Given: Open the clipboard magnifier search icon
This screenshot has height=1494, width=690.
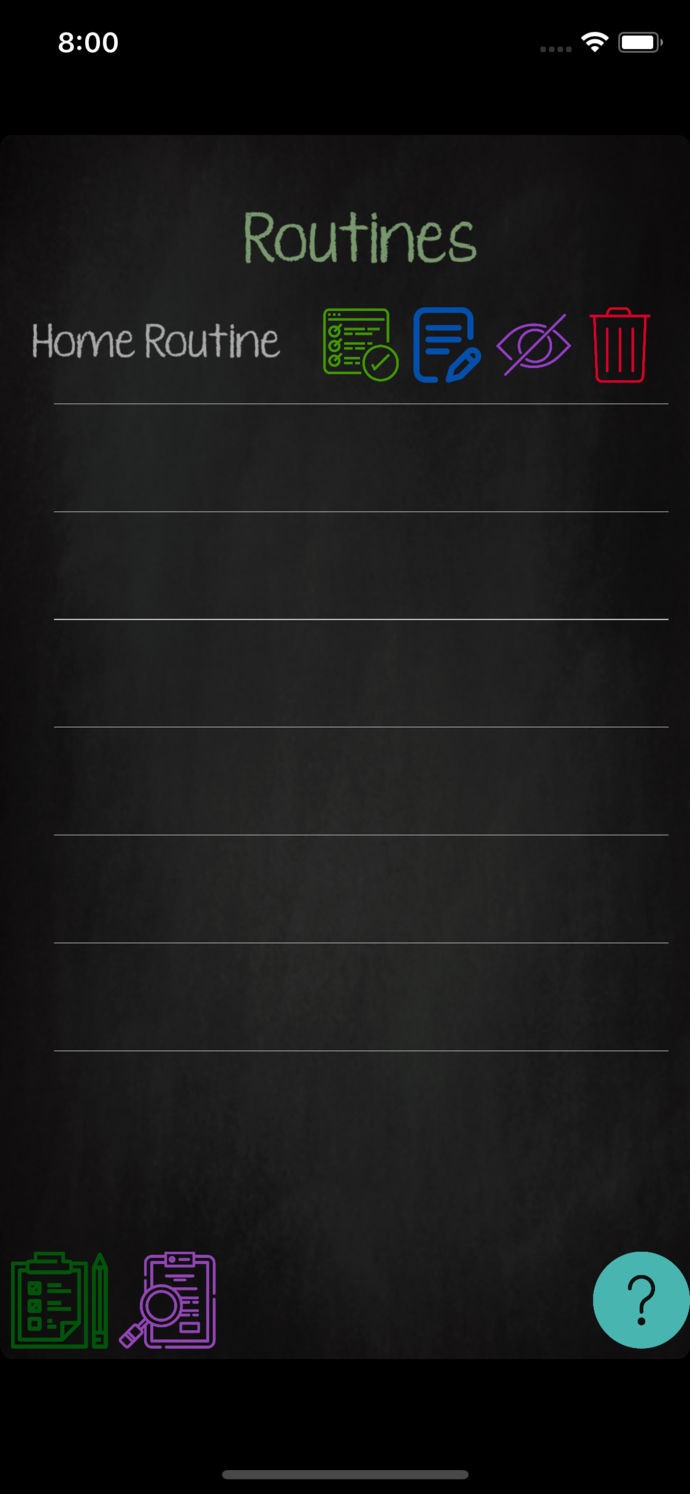Looking at the screenshot, I should coord(169,1300).
